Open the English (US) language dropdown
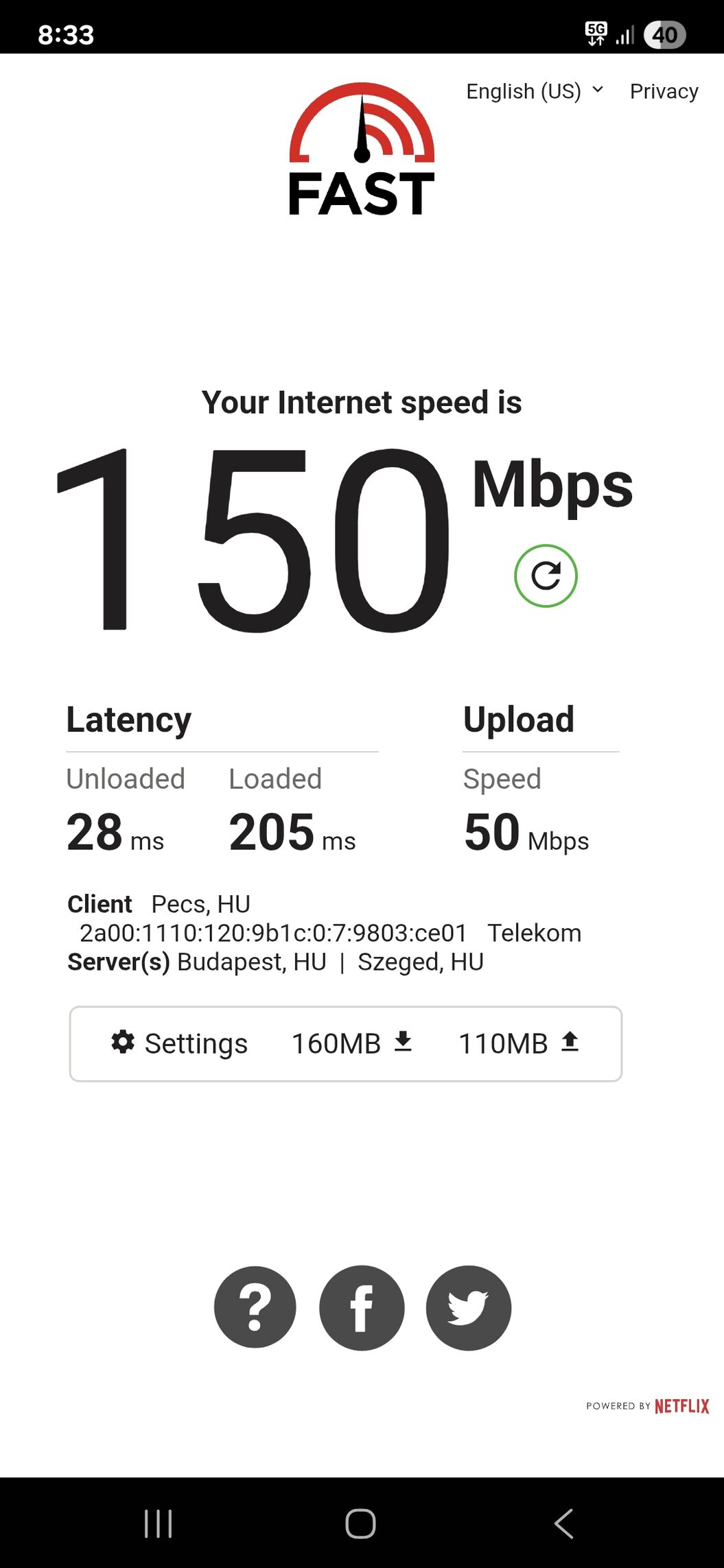Image resolution: width=724 pixels, height=1568 pixels. click(535, 91)
